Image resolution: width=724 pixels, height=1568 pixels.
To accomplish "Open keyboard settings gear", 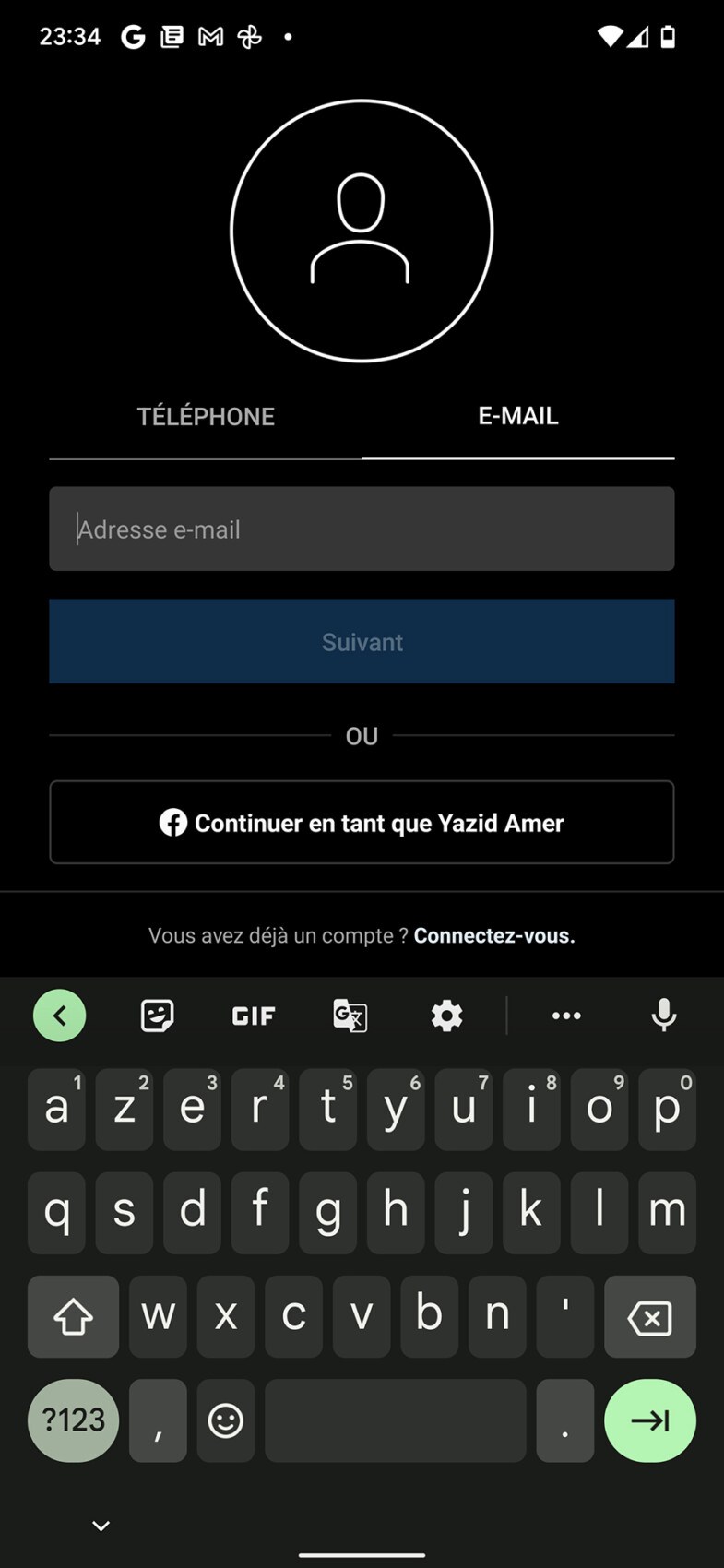I will (447, 1016).
